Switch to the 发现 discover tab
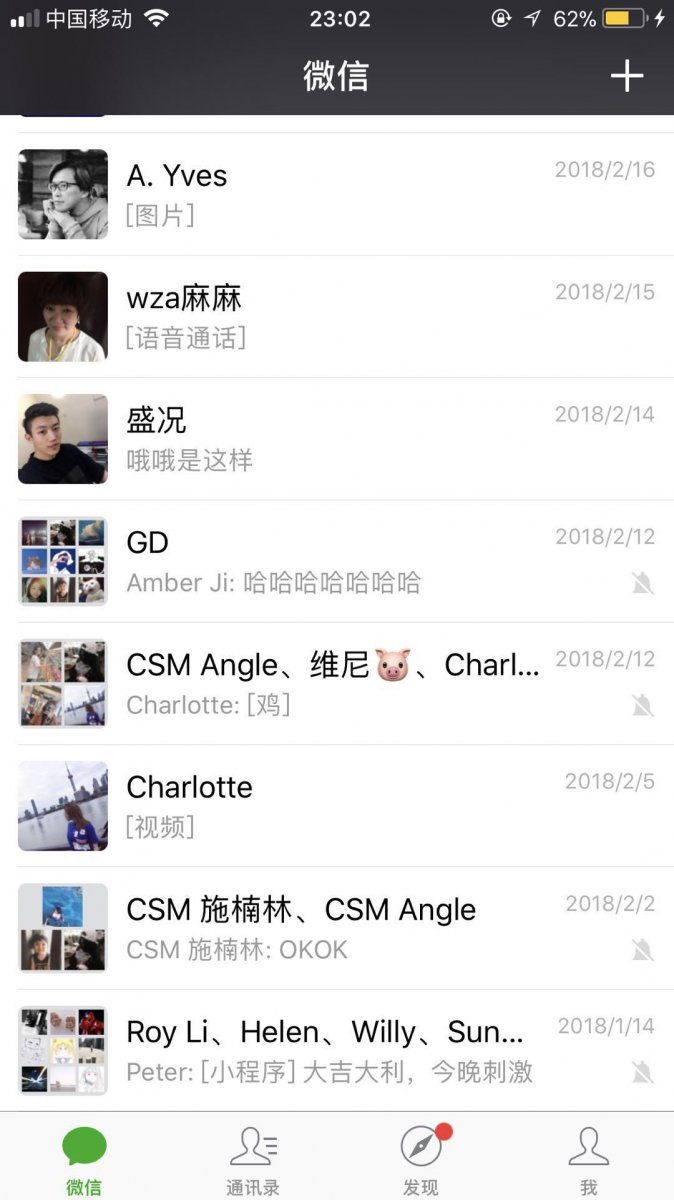 421,1158
